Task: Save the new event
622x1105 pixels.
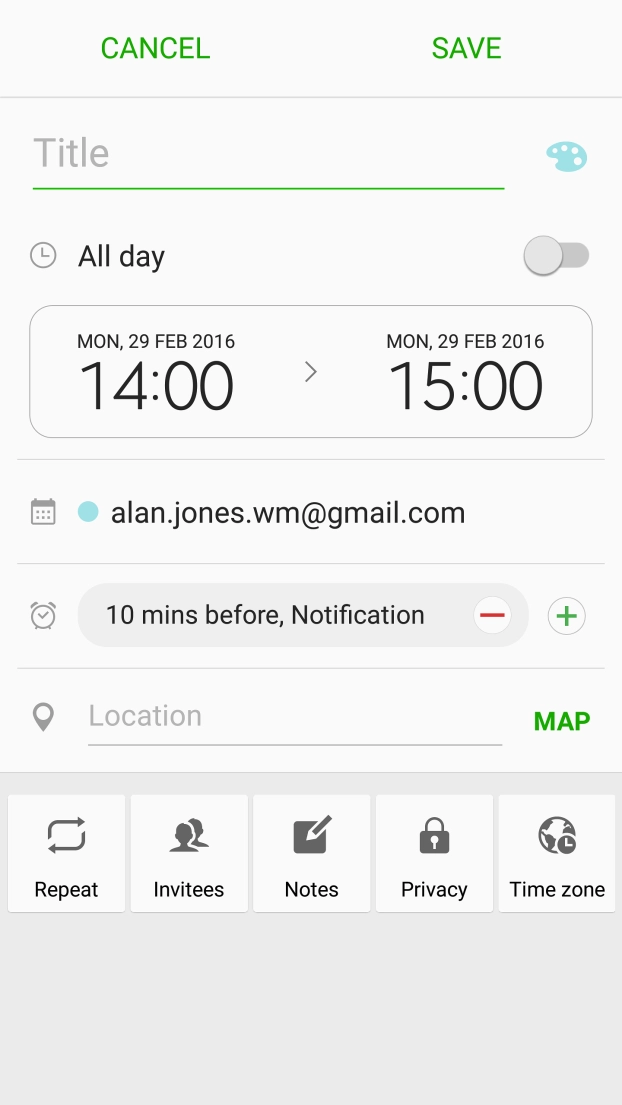Action: (466, 48)
